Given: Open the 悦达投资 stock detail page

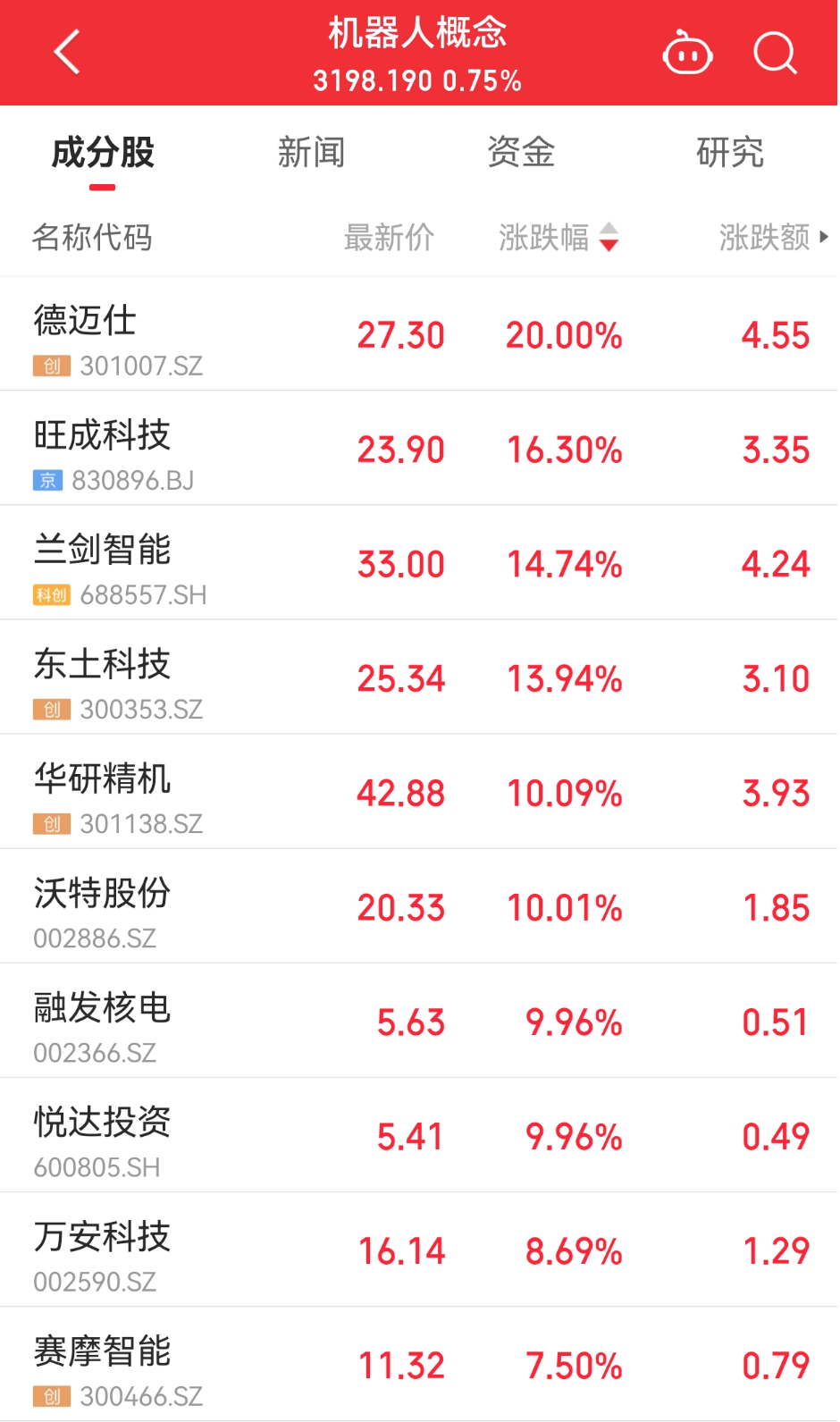Looking at the screenshot, I should click(x=420, y=1135).
